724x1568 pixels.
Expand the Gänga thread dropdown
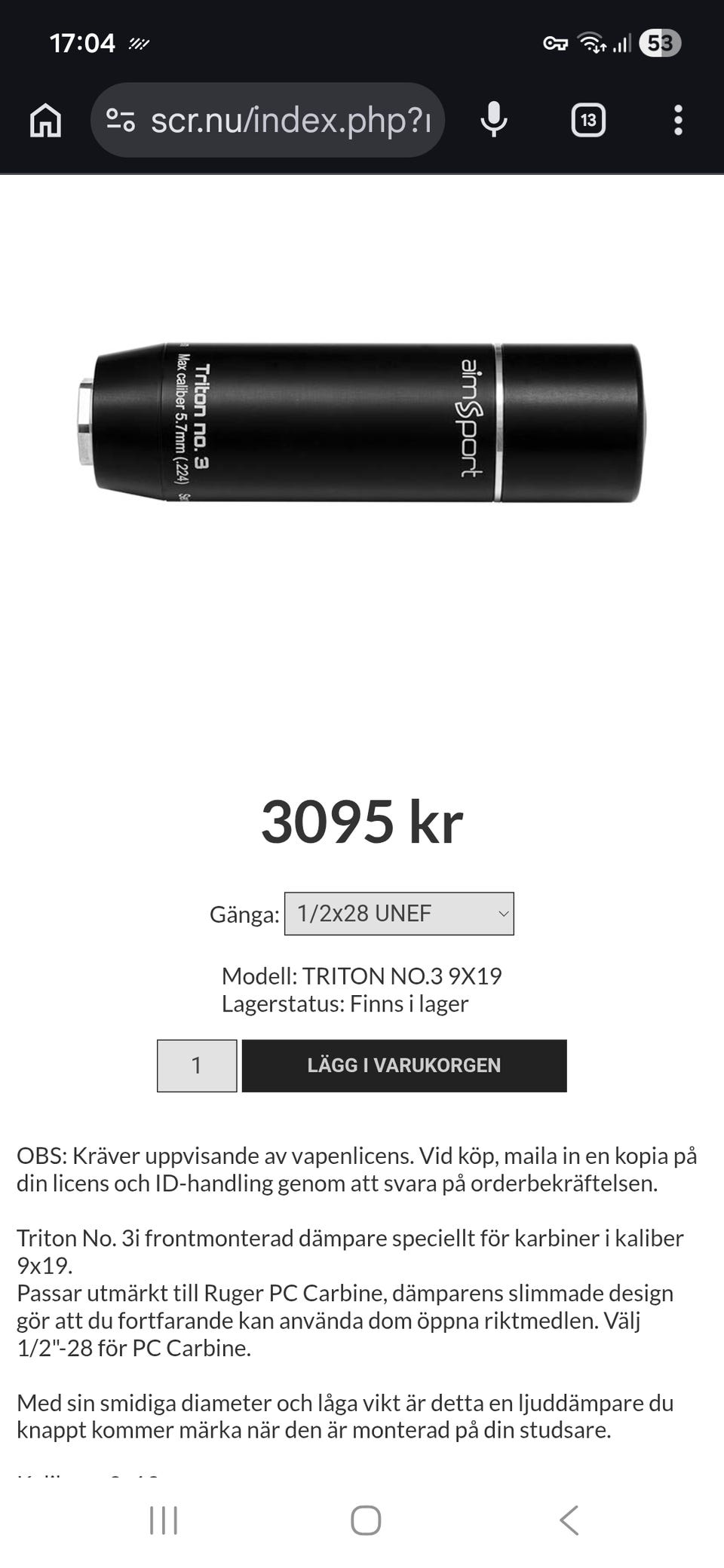point(399,914)
